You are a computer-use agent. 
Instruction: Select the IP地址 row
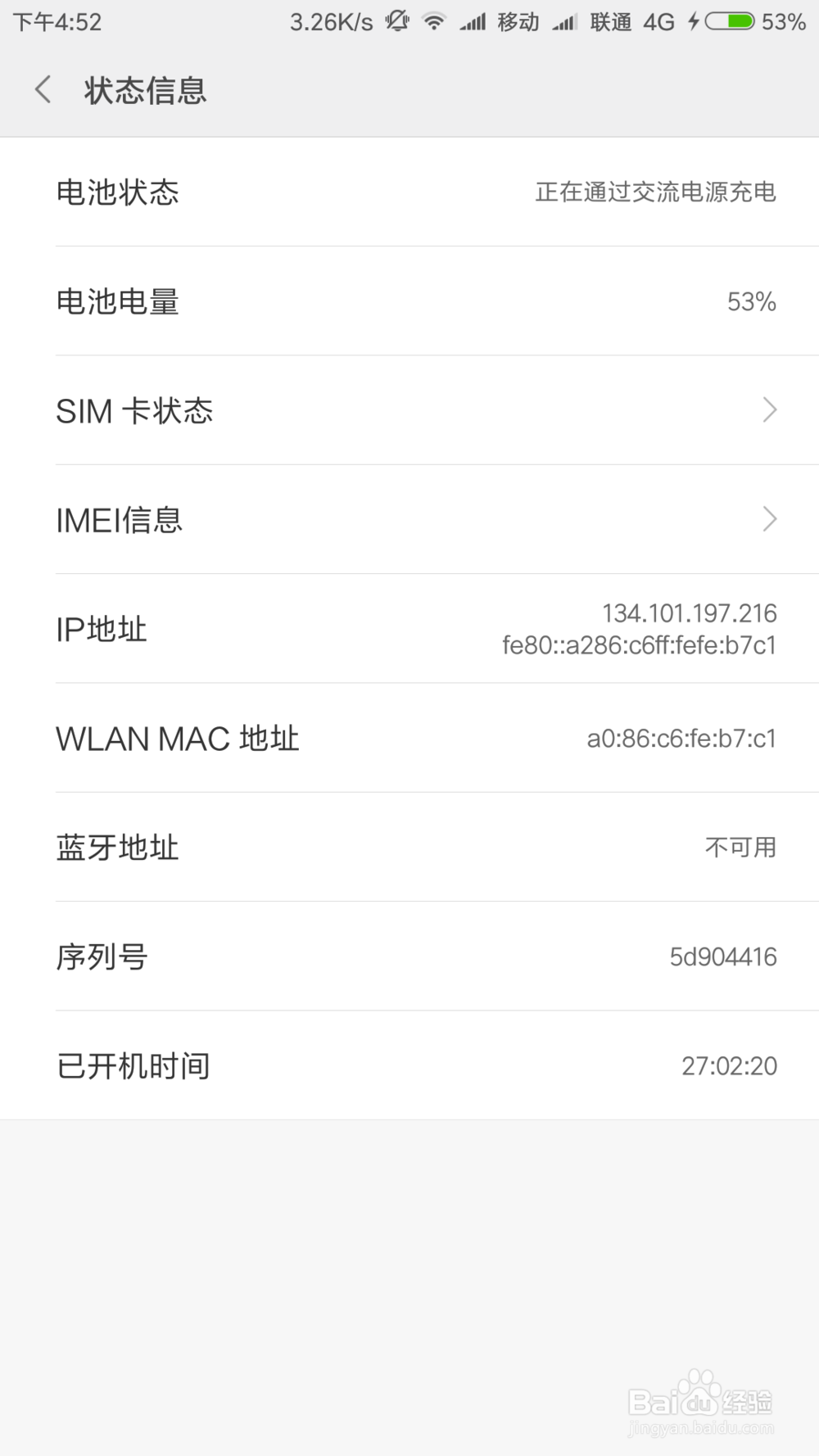pos(409,629)
